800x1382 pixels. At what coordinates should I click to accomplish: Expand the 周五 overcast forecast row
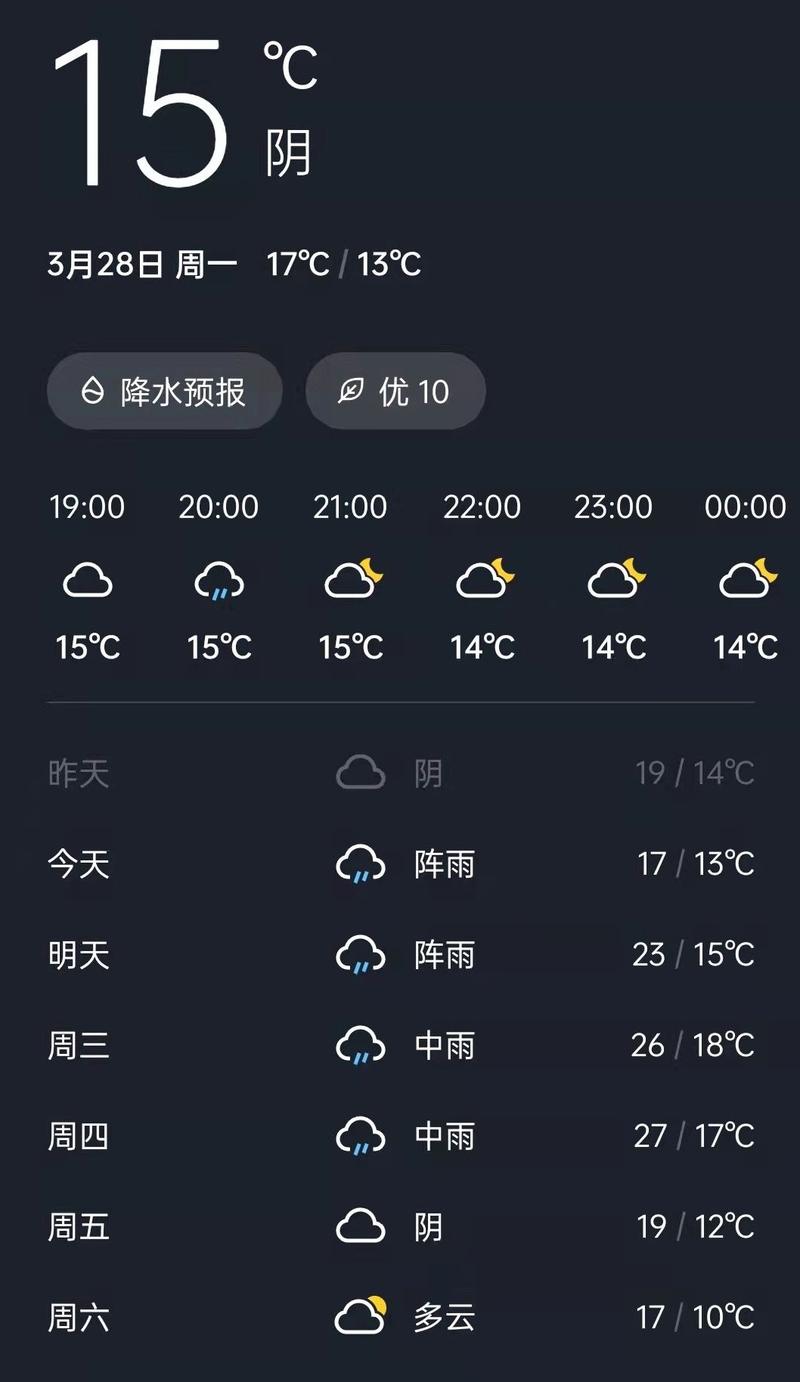click(400, 1227)
